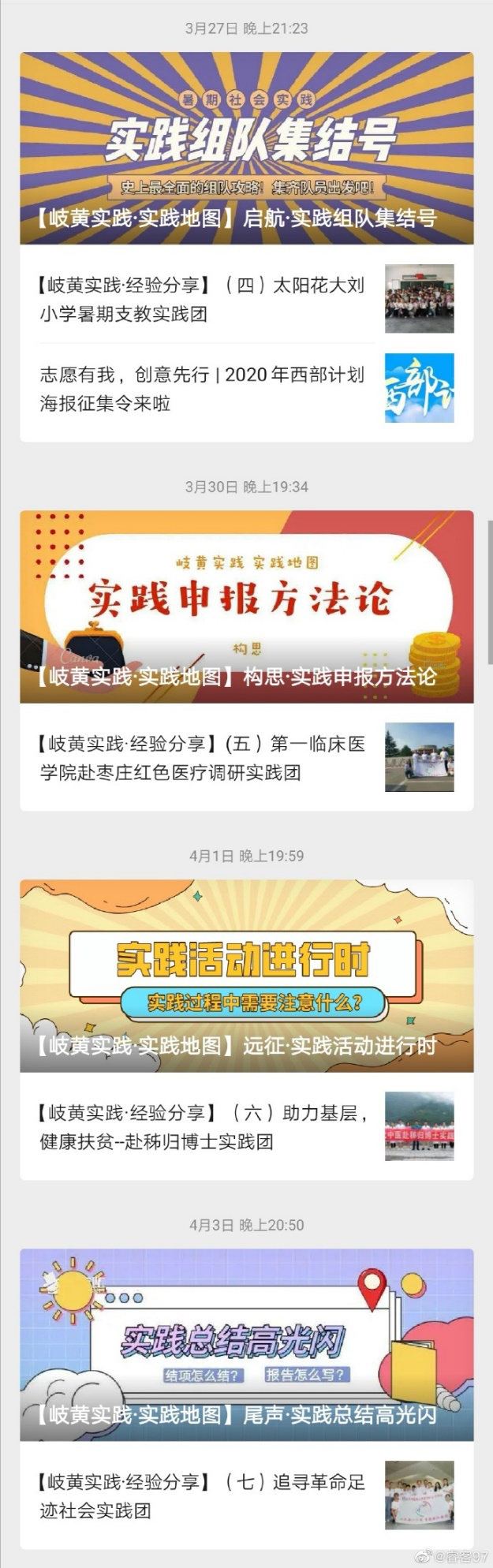
Task: Open the article 尾声·实践总结高光闪
Action: point(246,1345)
